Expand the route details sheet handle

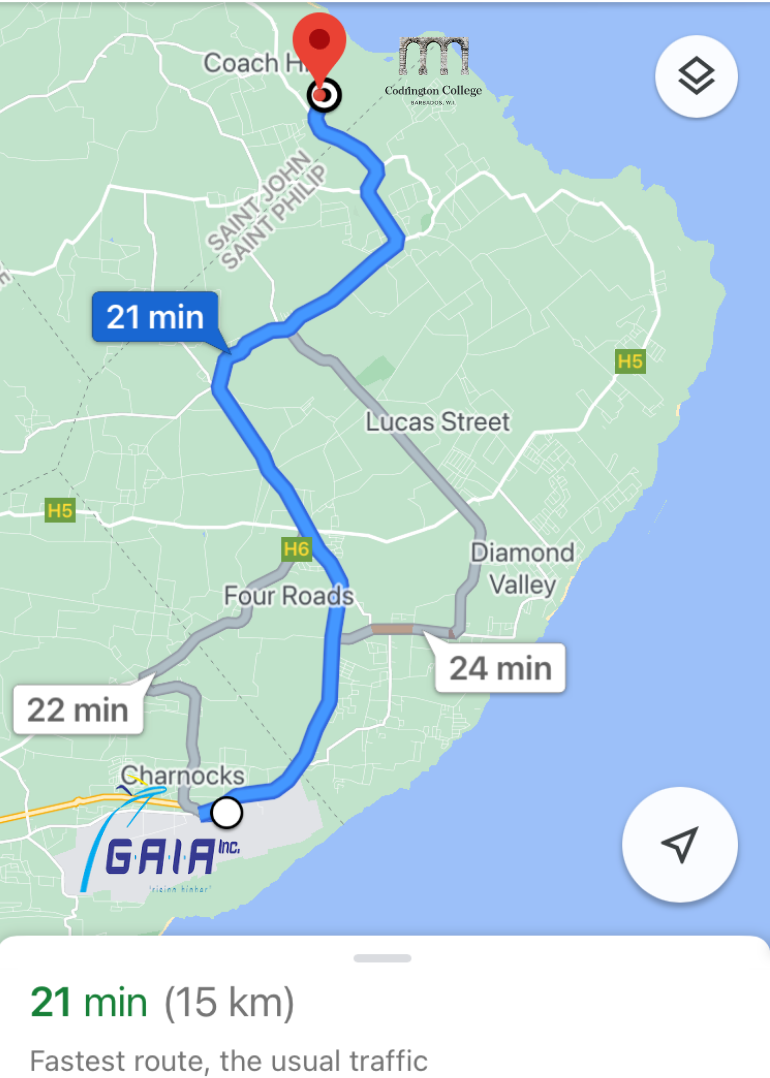tap(383, 958)
